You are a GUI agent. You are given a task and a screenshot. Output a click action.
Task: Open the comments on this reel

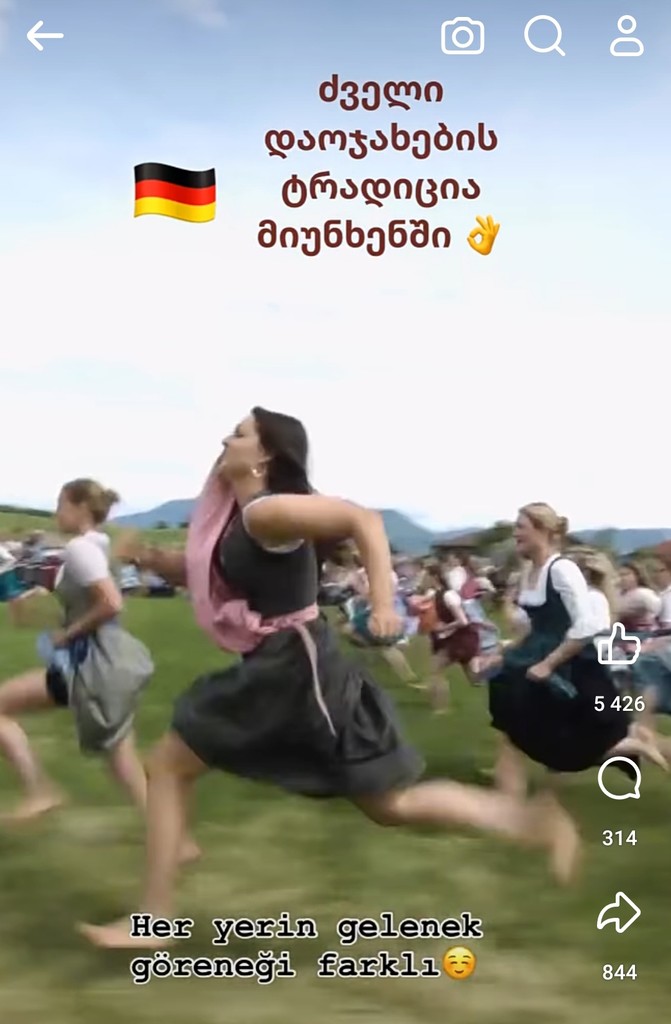(619, 779)
